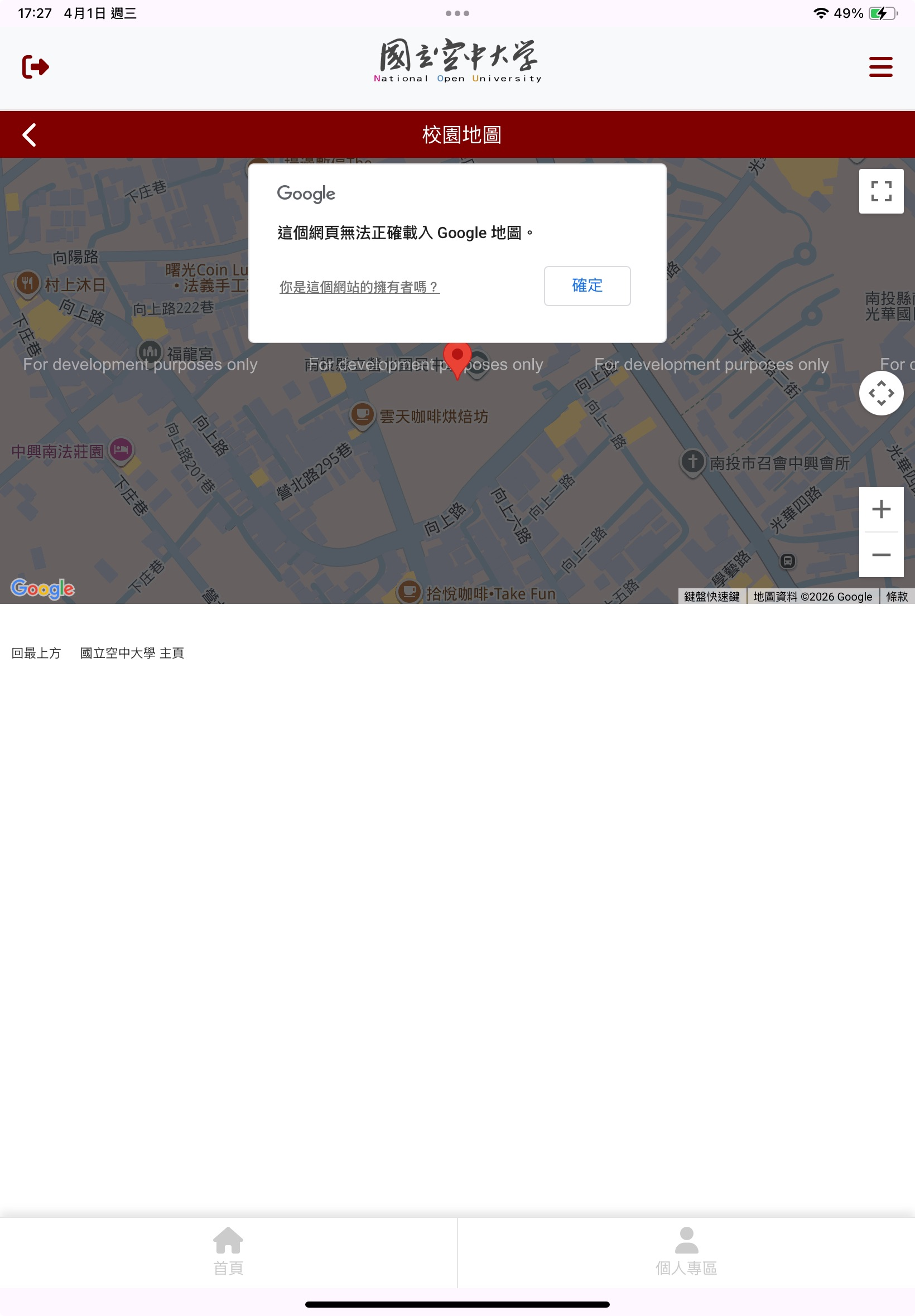Zoom out on the map
The image size is (915, 1316).
coord(880,554)
